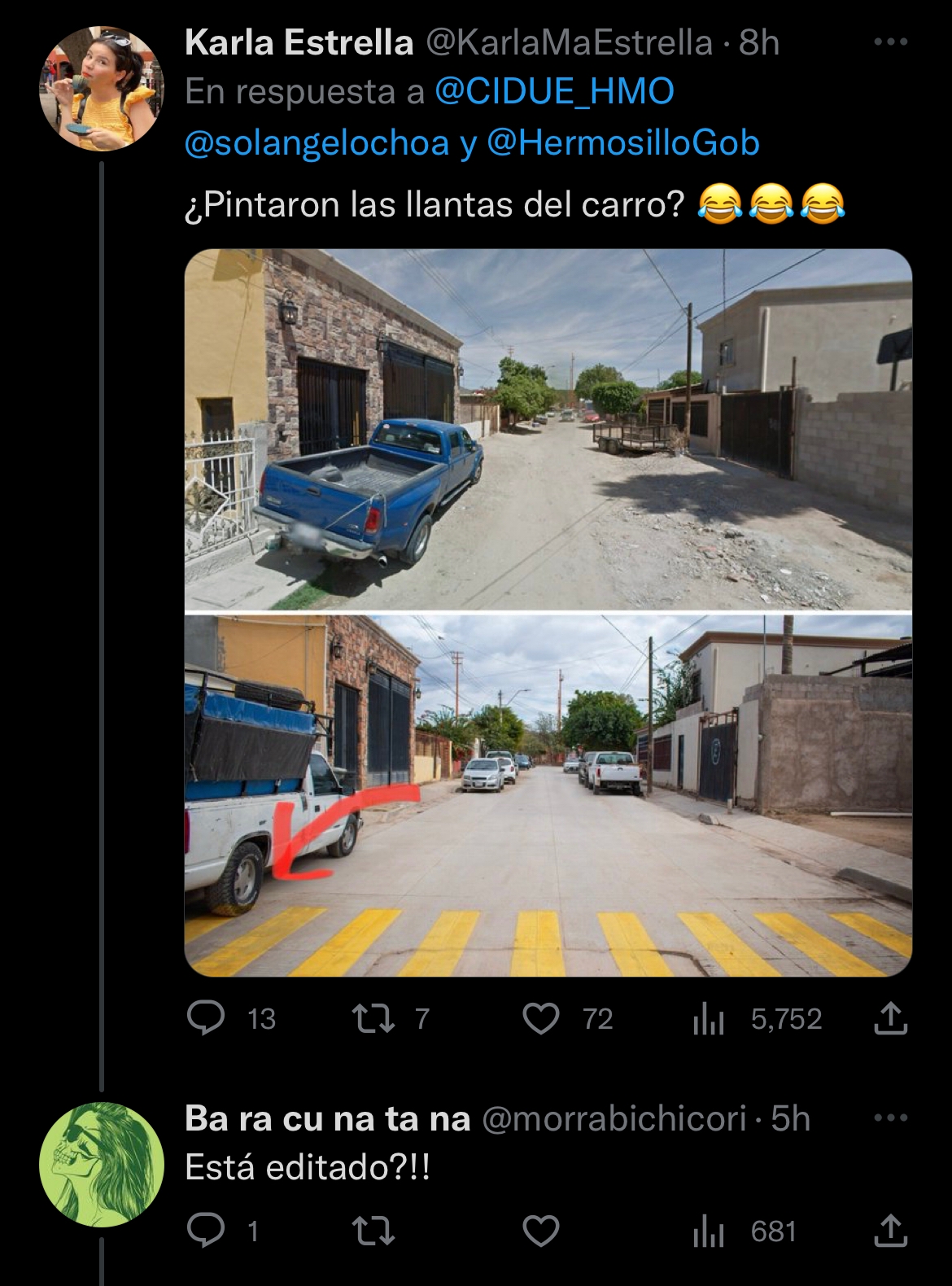
Task: Open the @HermosilloGob mention link
Action: click(x=622, y=143)
